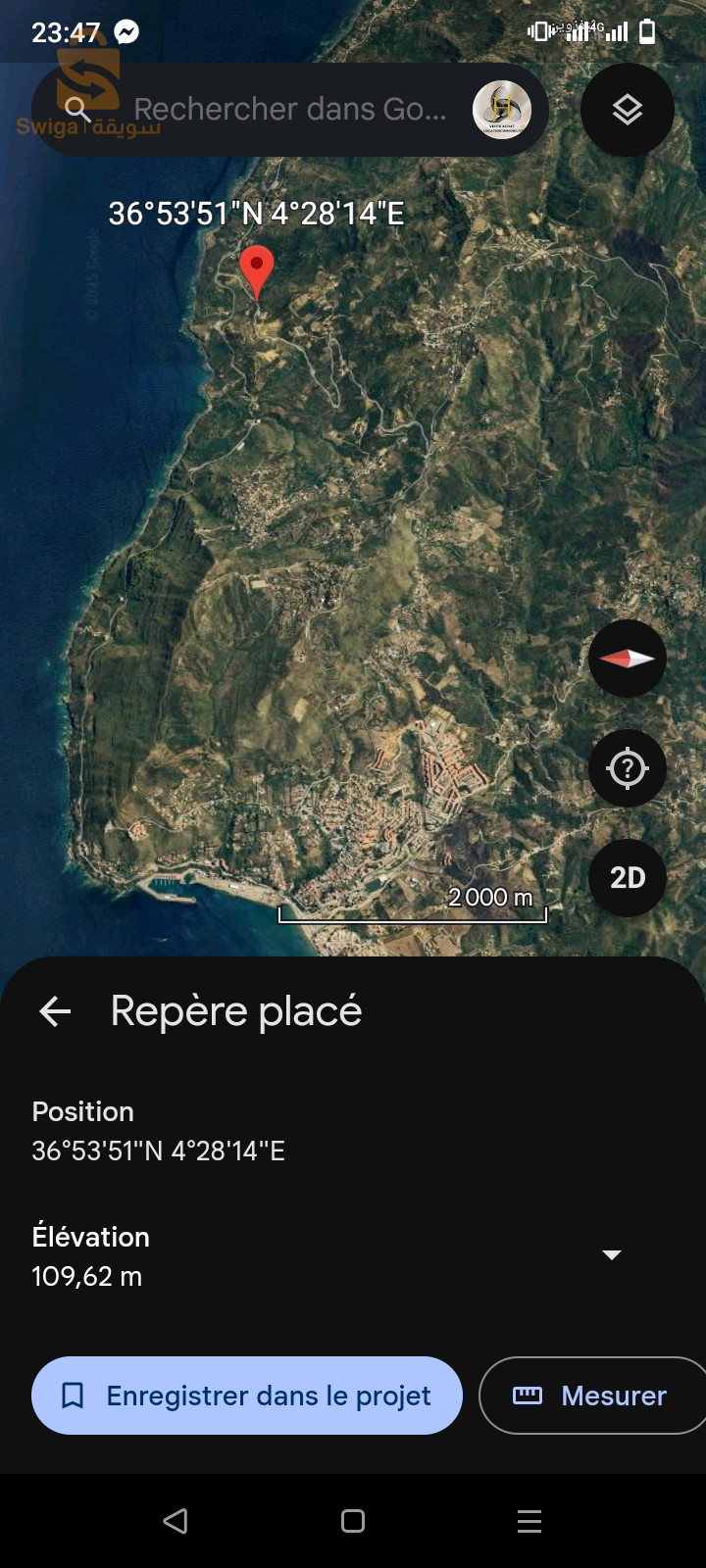The width and height of the screenshot is (706, 1568).
Task: Reset the compass orientation to north
Action: pyautogui.click(x=628, y=659)
